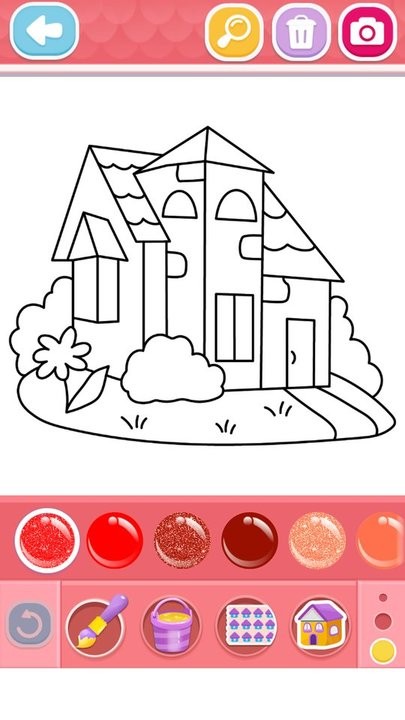Go back with the blue arrow button
Screen dimensions: 405x720
coord(44,31)
